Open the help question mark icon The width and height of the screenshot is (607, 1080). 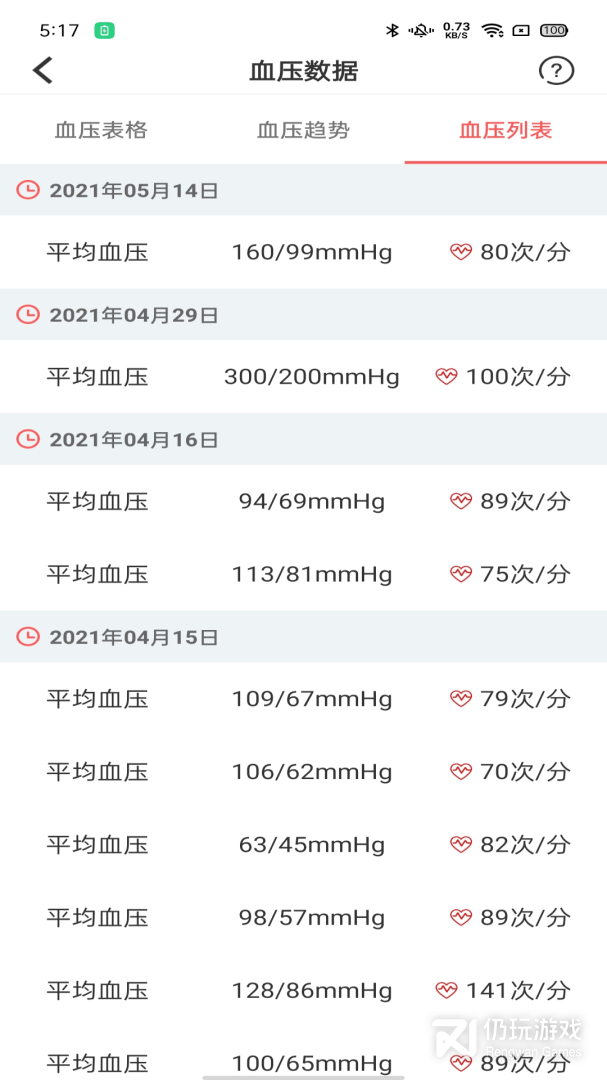[x=556, y=70]
